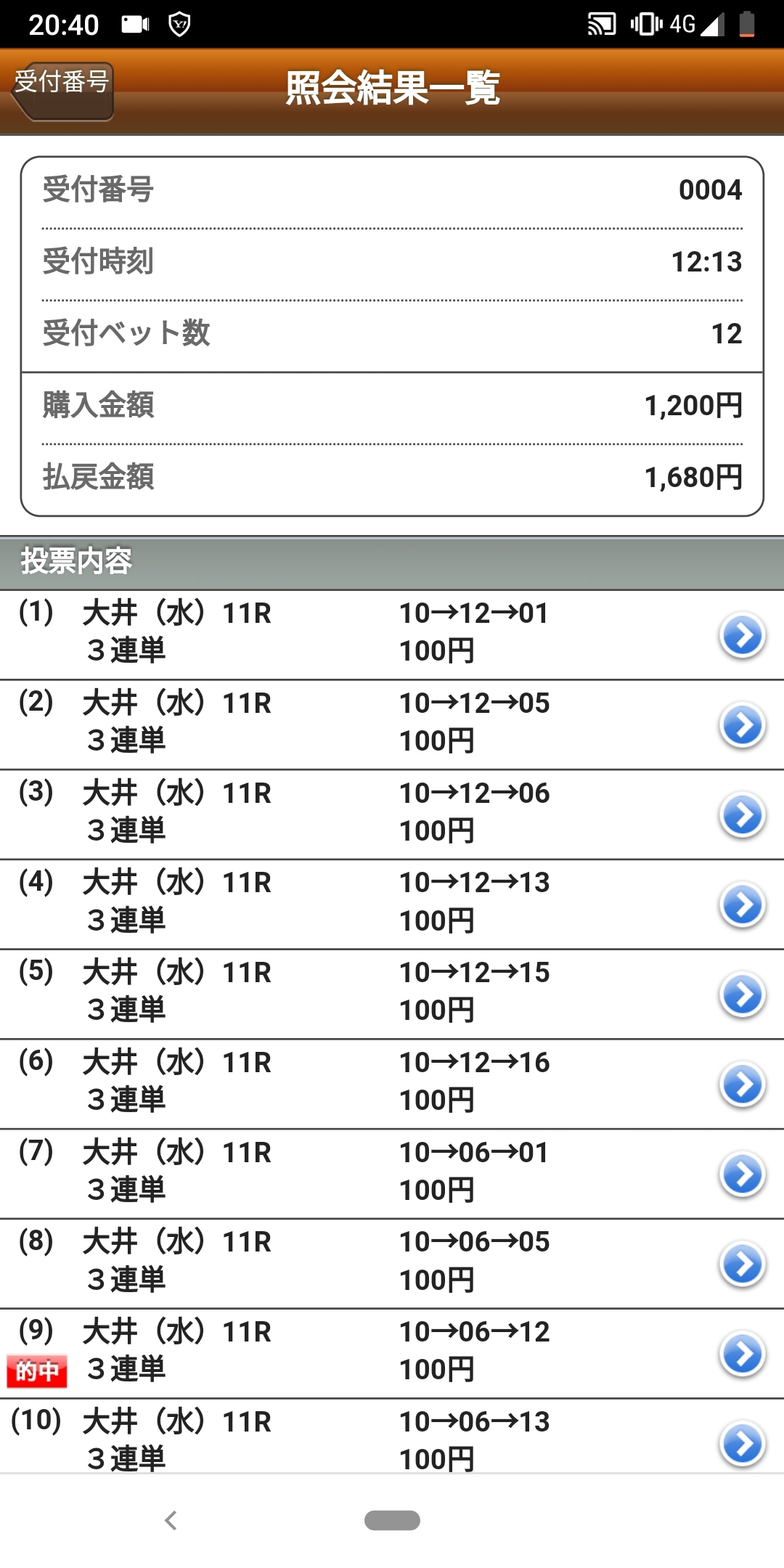Tap the system back arrow
This screenshot has width=784, height=1568.
tap(171, 1520)
